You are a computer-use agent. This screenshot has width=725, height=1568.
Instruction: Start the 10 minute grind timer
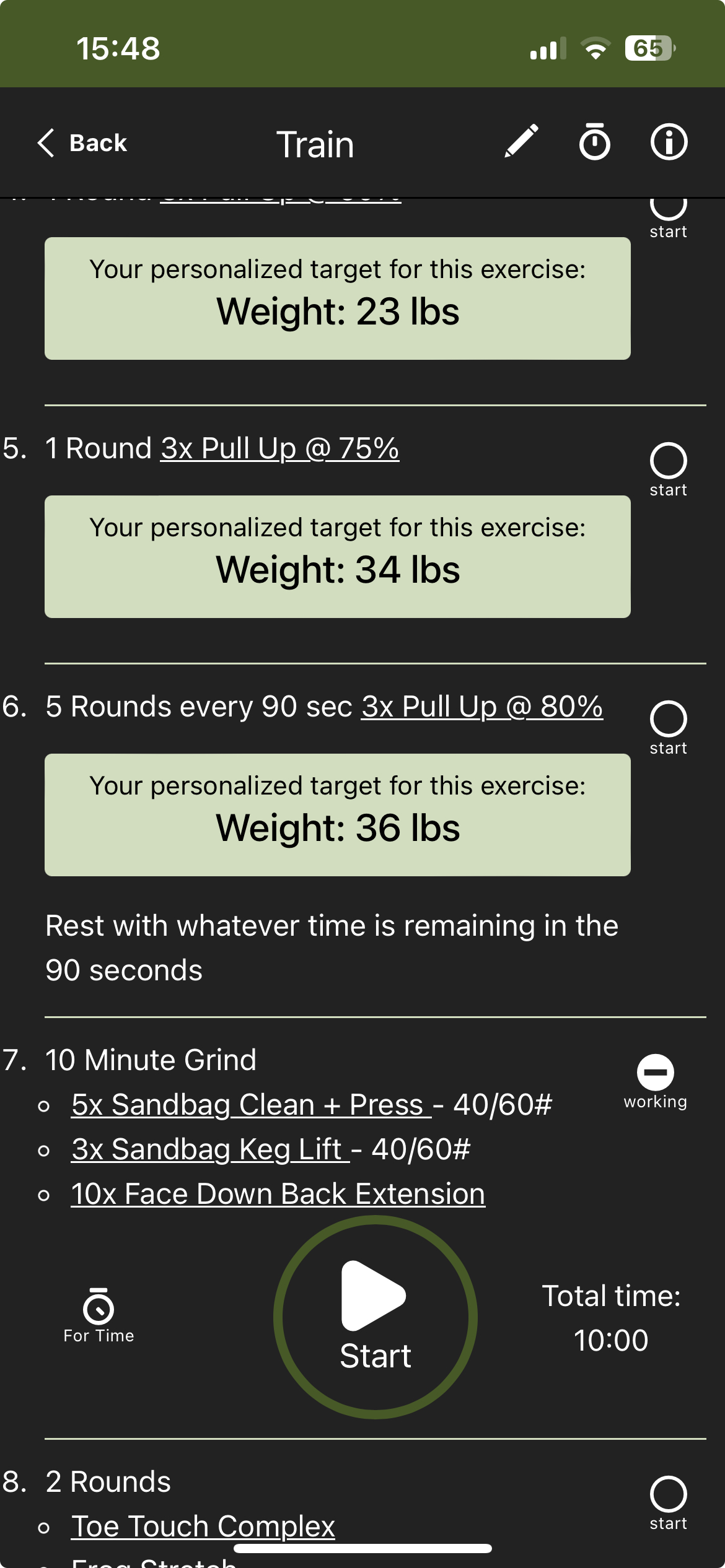(375, 1317)
